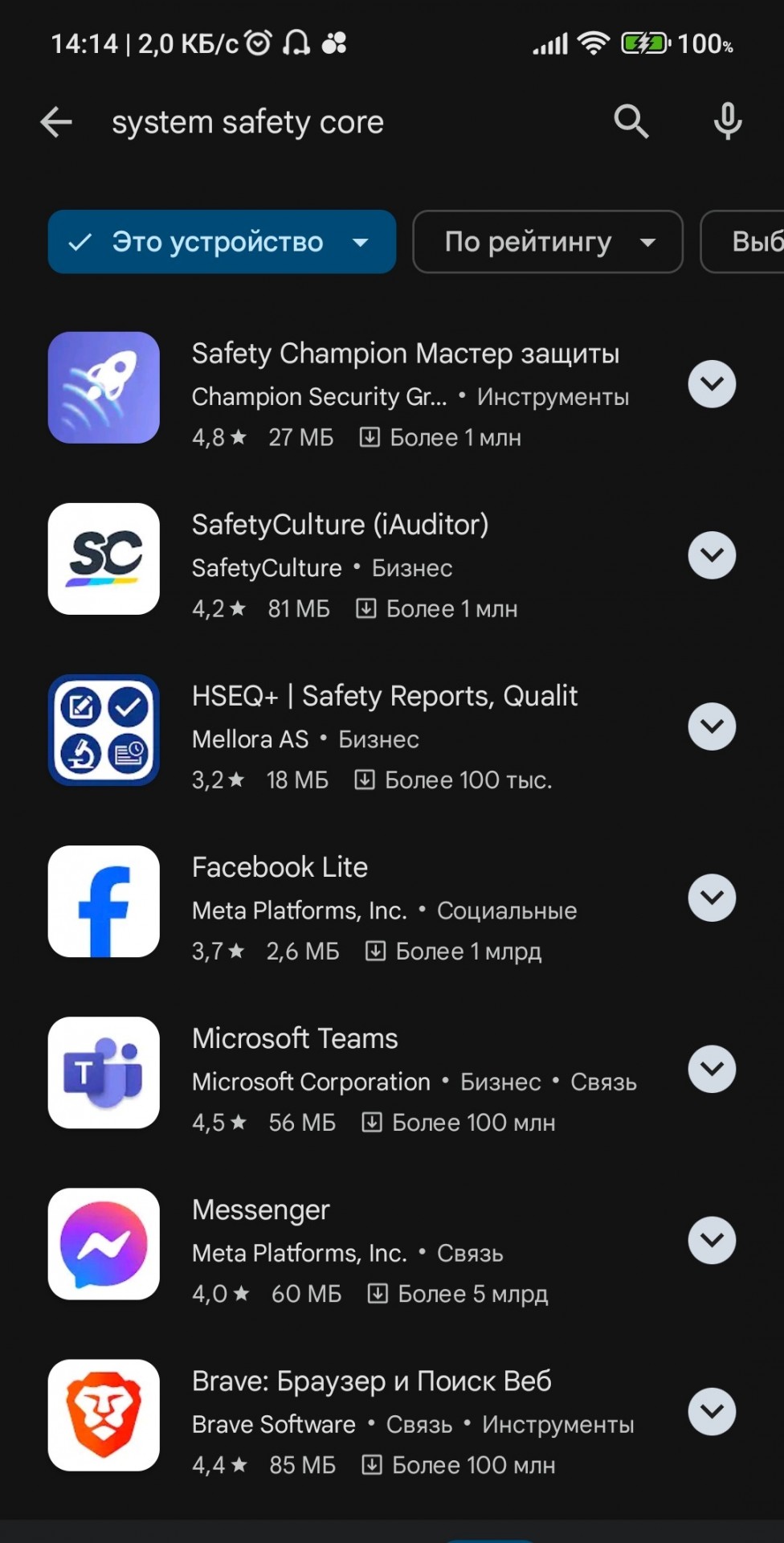
Task: Expand the HSEQ+ result chevron
Action: 712,726
